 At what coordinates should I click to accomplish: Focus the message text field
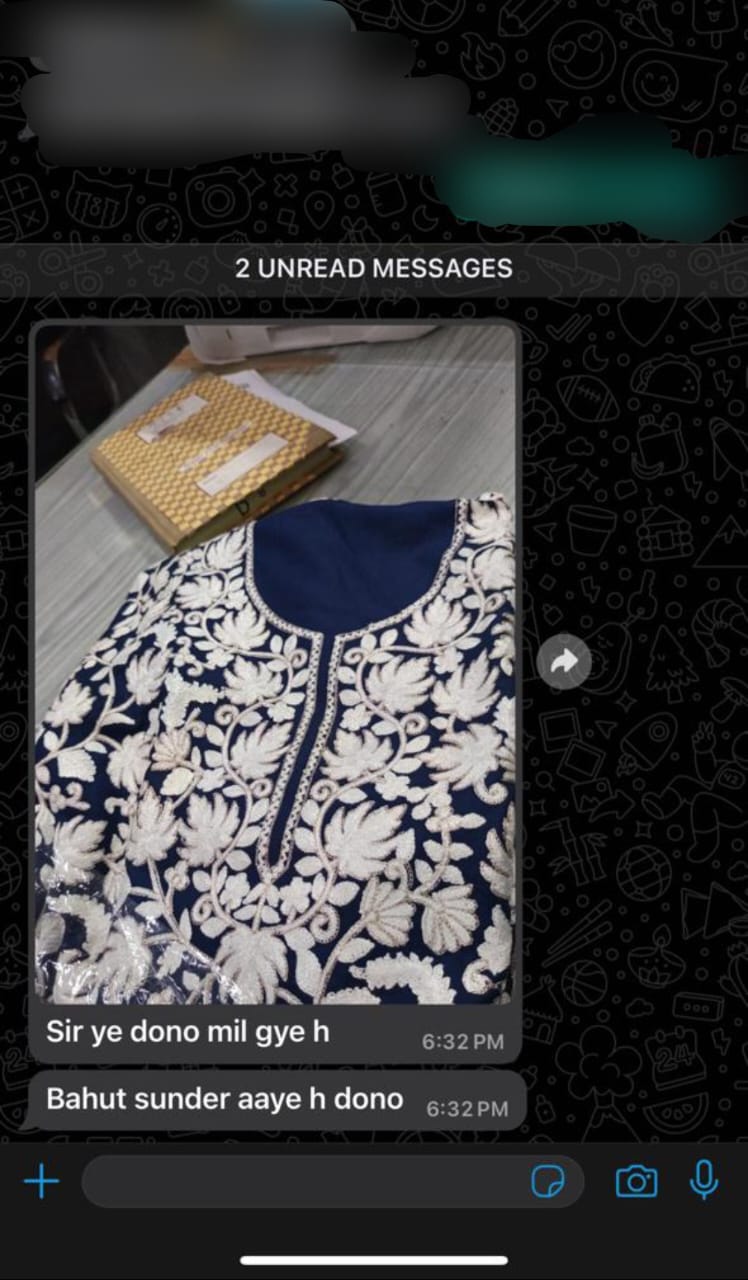point(300,1182)
